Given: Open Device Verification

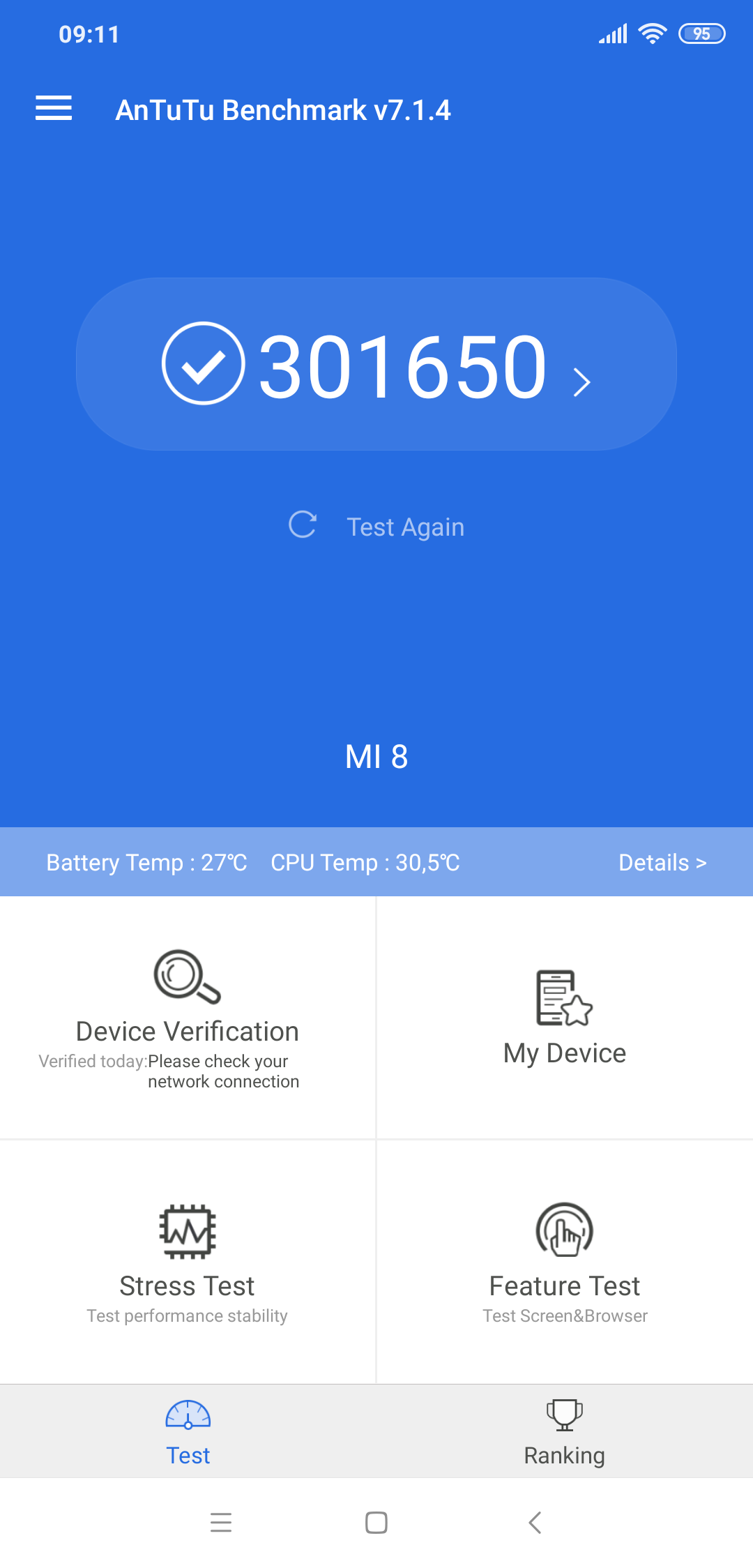Looking at the screenshot, I should coord(187,1018).
